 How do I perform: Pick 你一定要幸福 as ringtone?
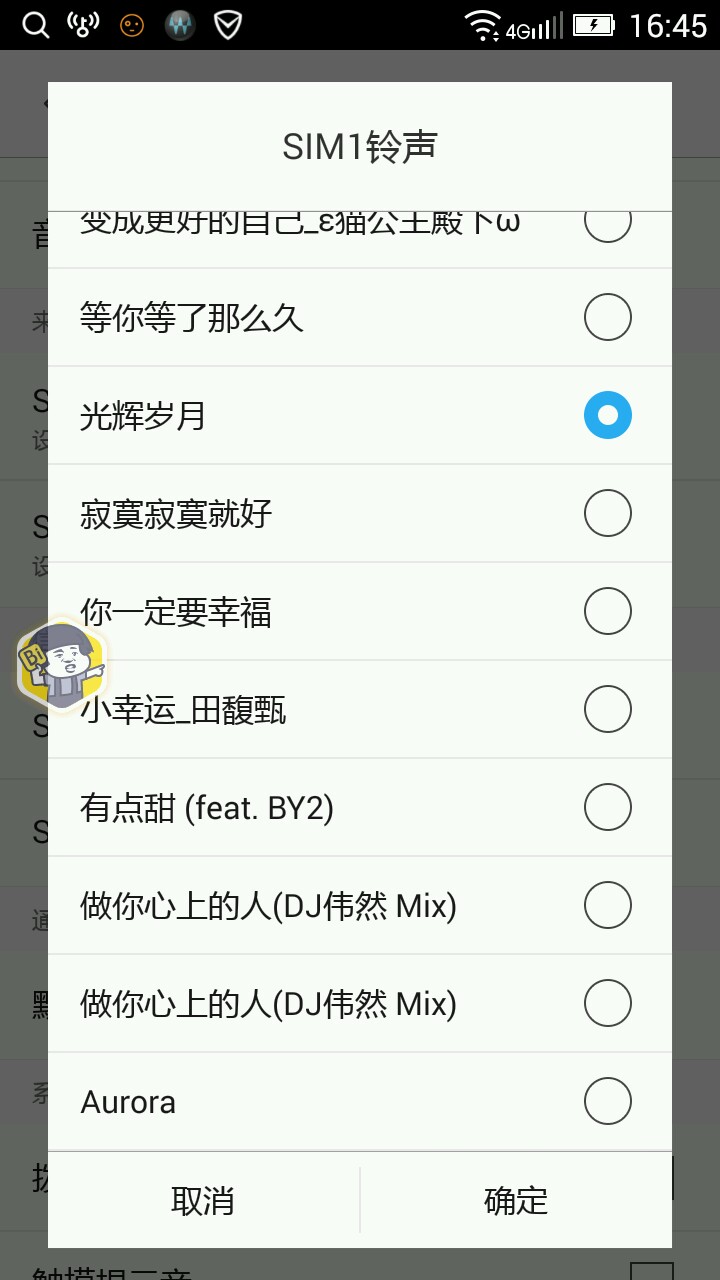(x=360, y=612)
